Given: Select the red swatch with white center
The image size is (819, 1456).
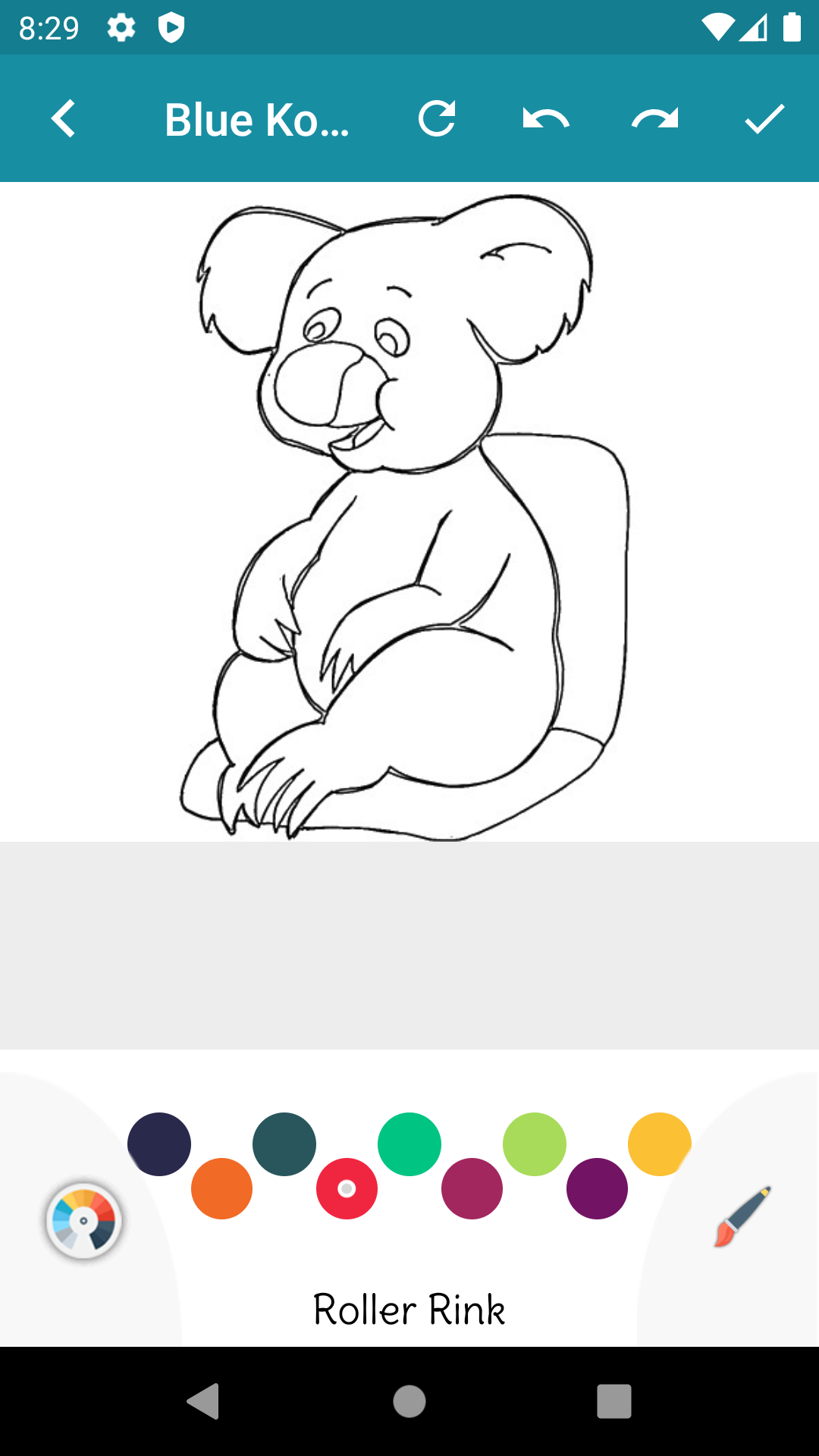Looking at the screenshot, I should point(347,1188).
